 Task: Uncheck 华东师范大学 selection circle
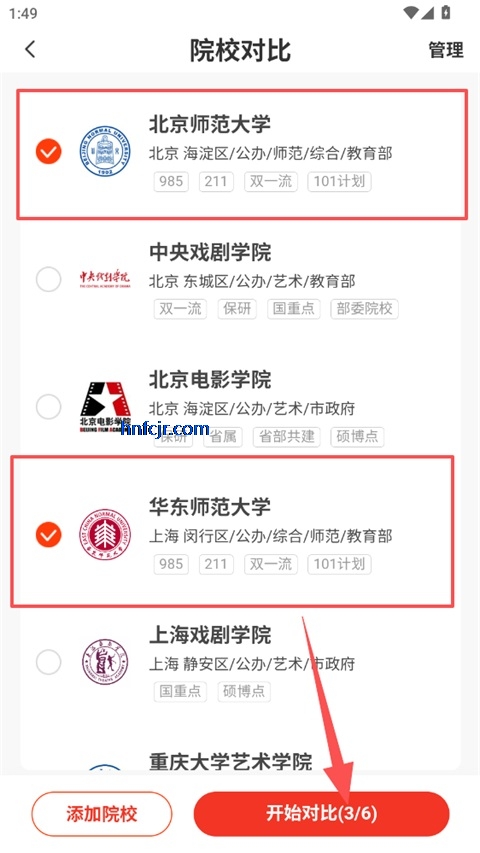tap(49, 535)
